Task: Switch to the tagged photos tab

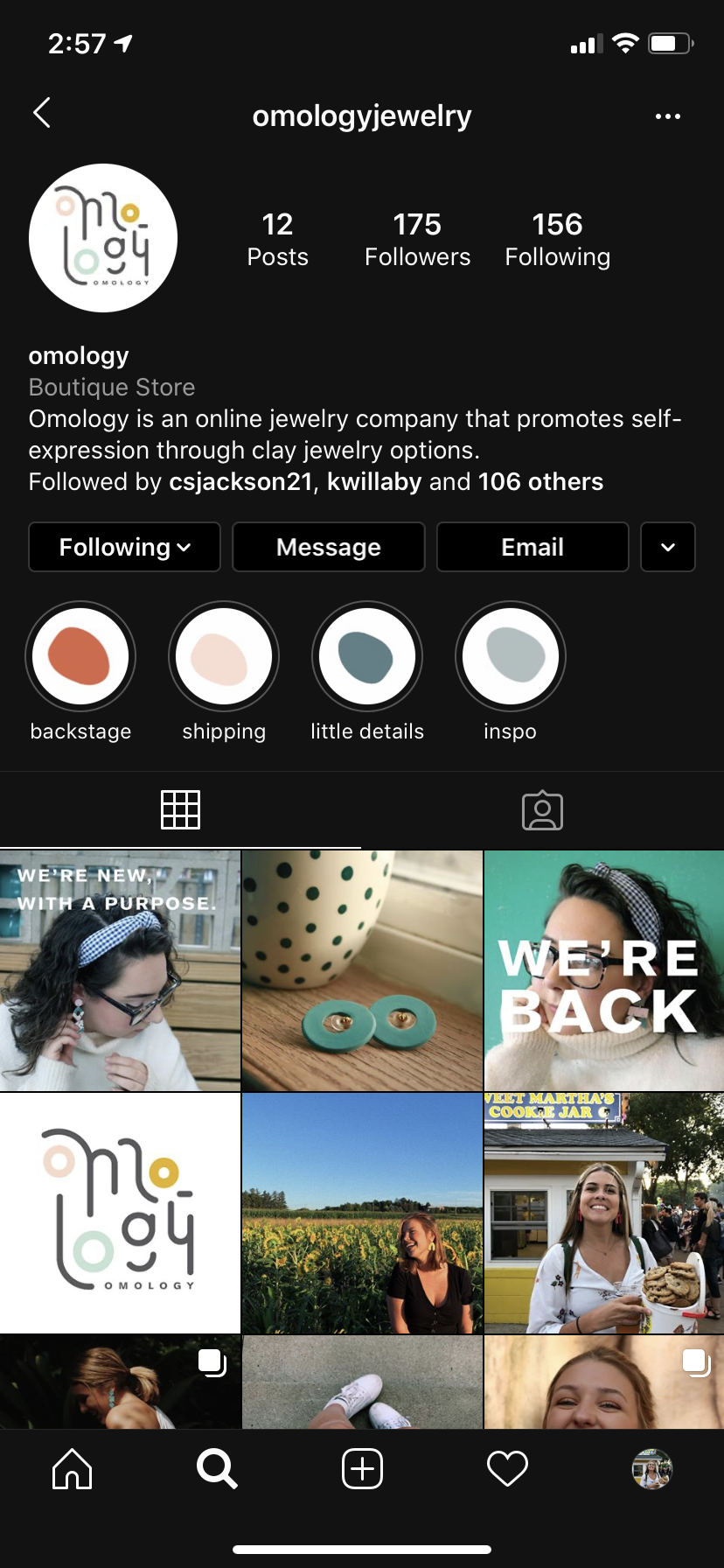Action: [x=542, y=810]
